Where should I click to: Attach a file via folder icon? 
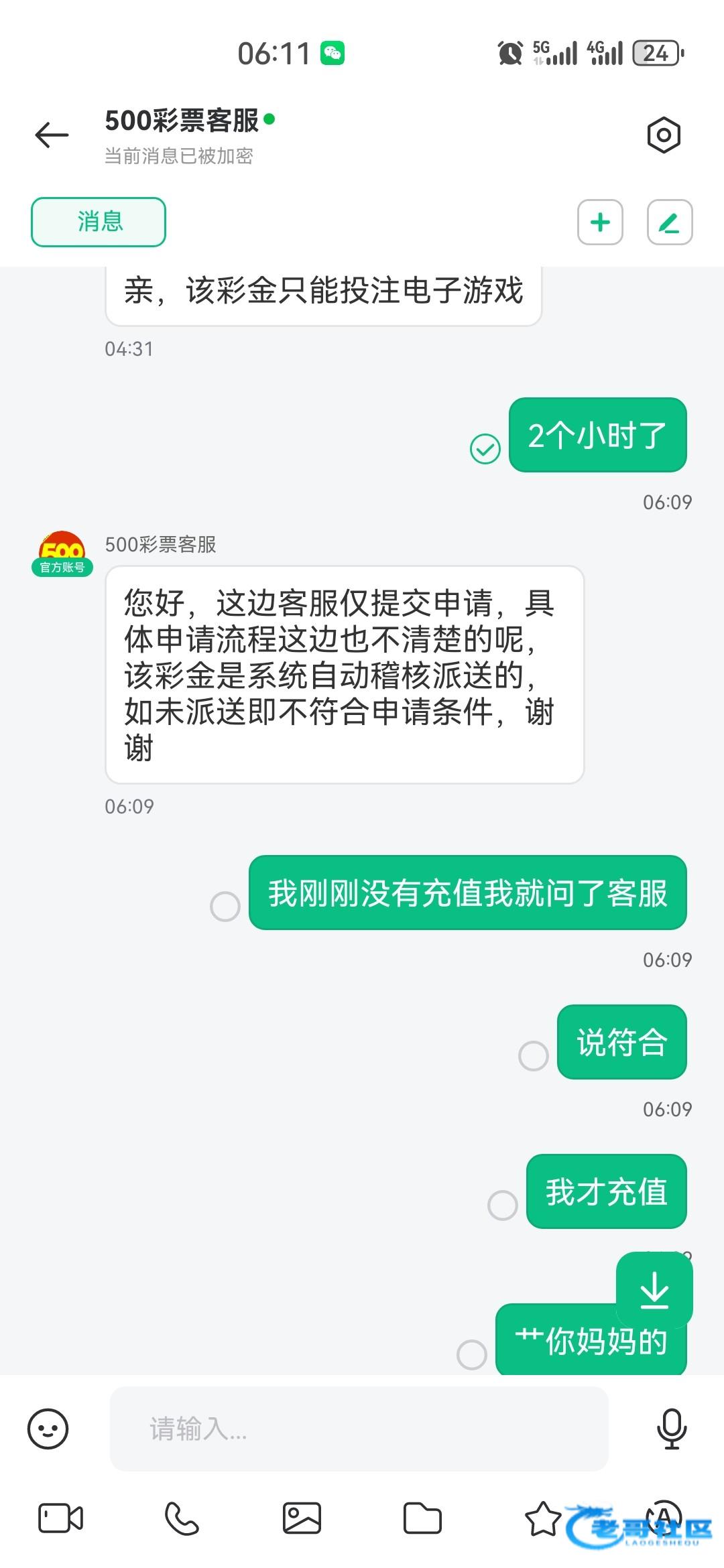pos(422,1518)
